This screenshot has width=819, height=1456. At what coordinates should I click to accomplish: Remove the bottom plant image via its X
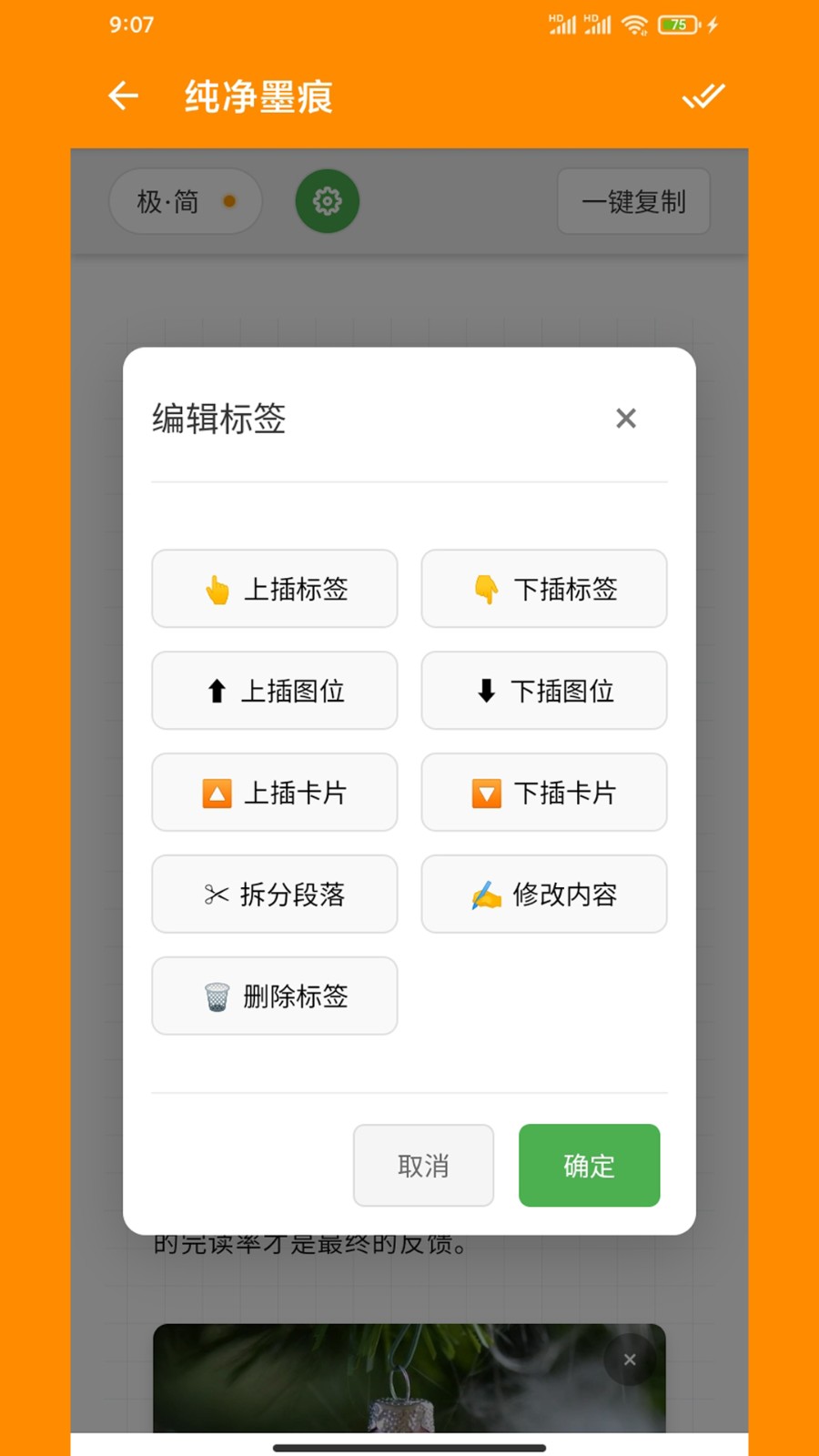coord(630,1359)
